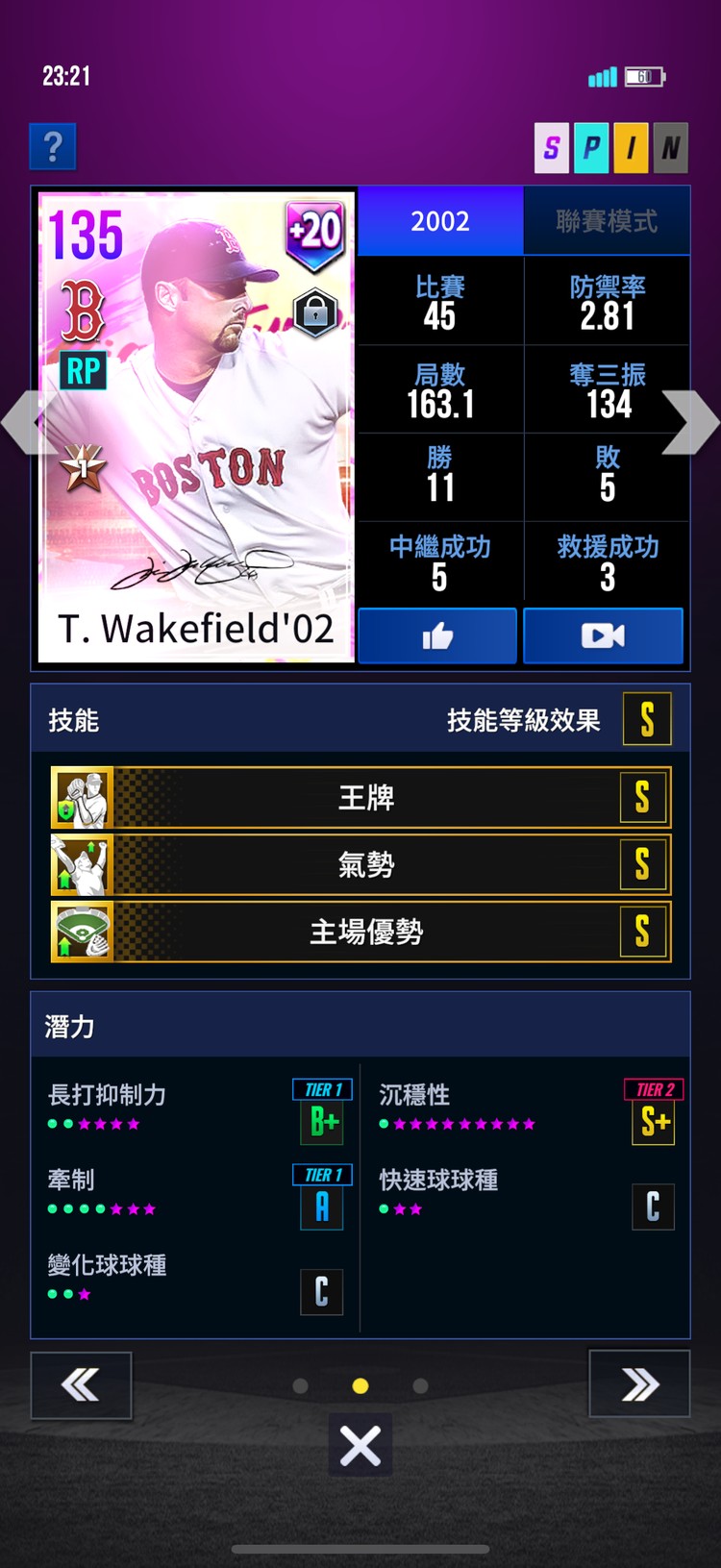Tap the SPIN badge
This screenshot has height=1568, width=721.
(x=610, y=148)
